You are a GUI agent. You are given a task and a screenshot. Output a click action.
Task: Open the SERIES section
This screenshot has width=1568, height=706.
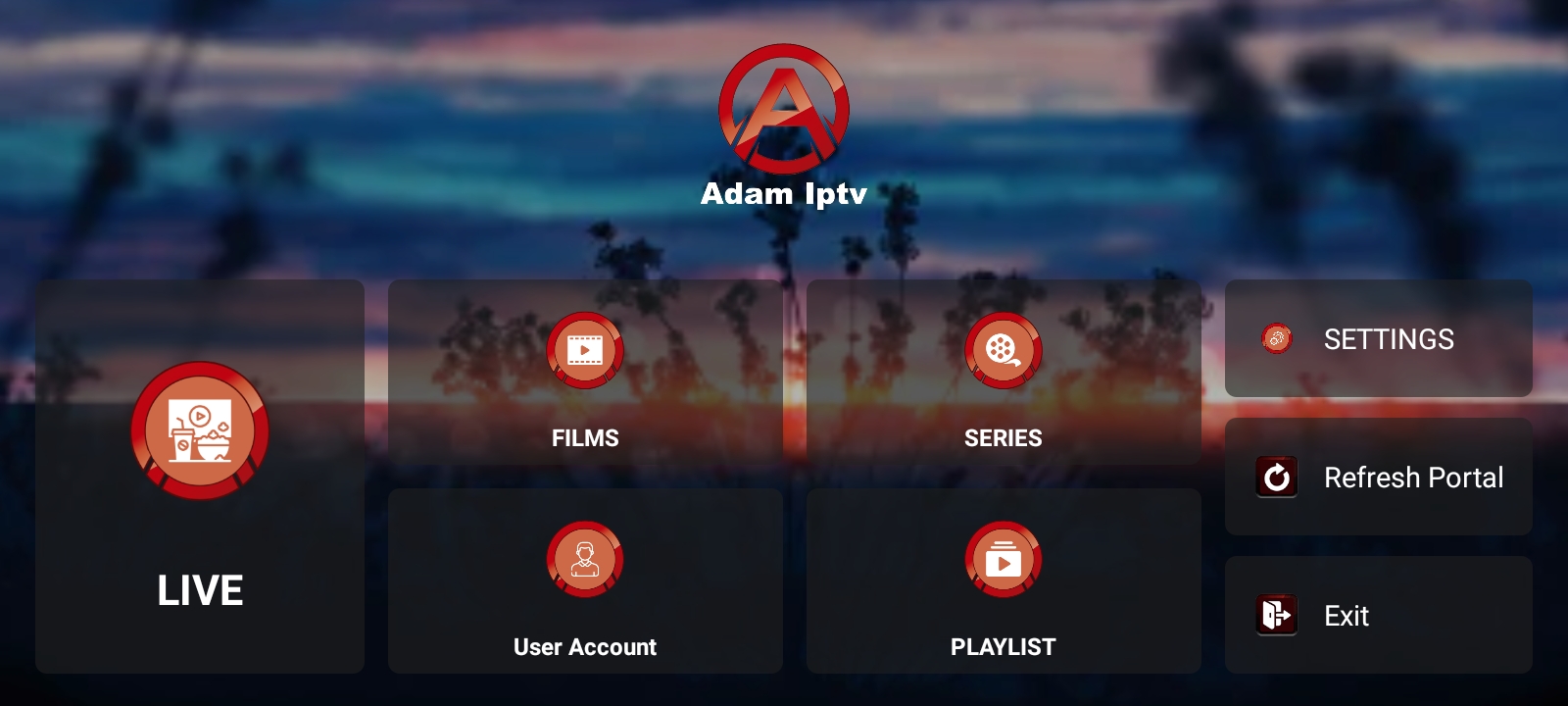1003,373
